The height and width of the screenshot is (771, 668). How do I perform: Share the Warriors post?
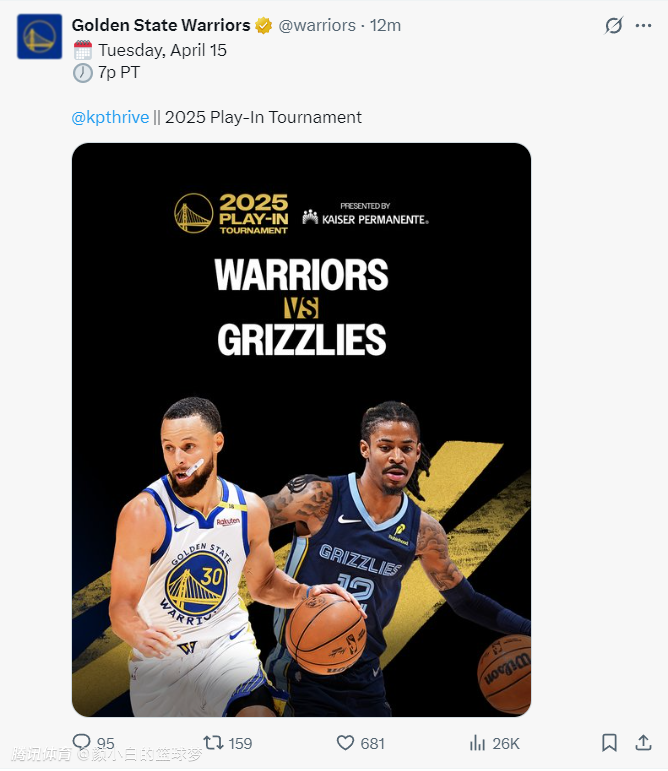pyautogui.click(x=643, y=743)
